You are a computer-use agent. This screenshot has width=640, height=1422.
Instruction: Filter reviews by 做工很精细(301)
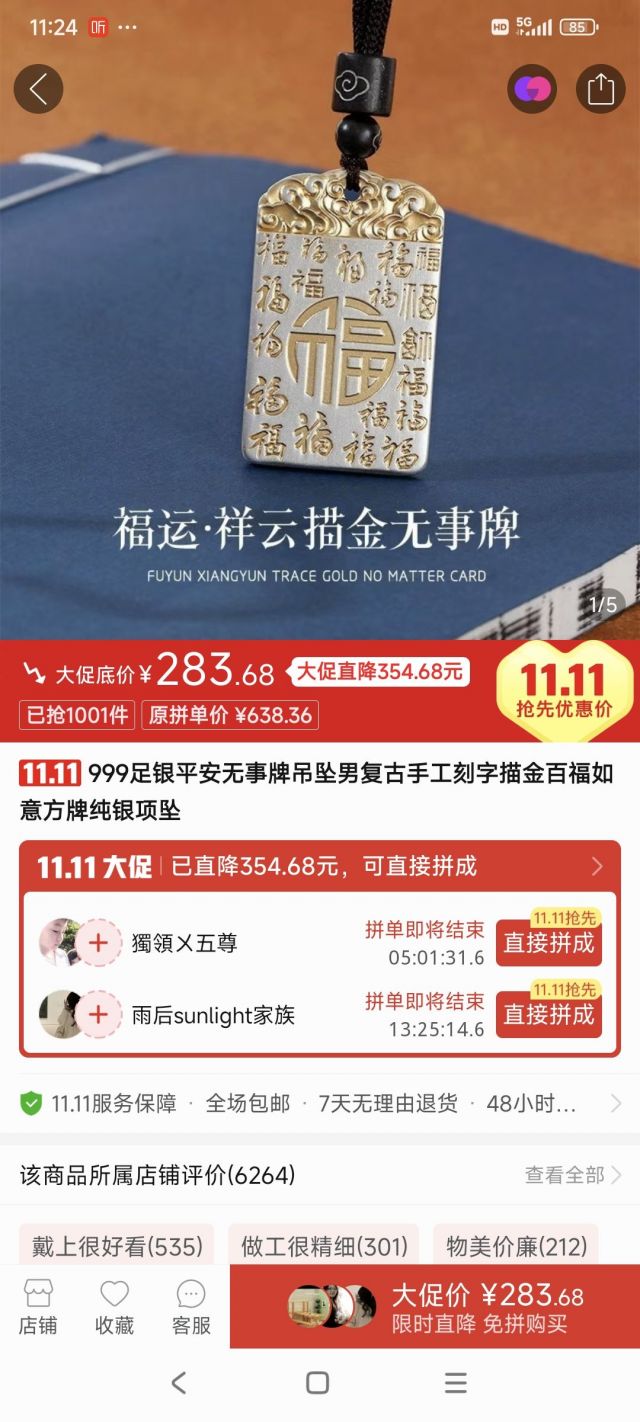click(324, 1246)
